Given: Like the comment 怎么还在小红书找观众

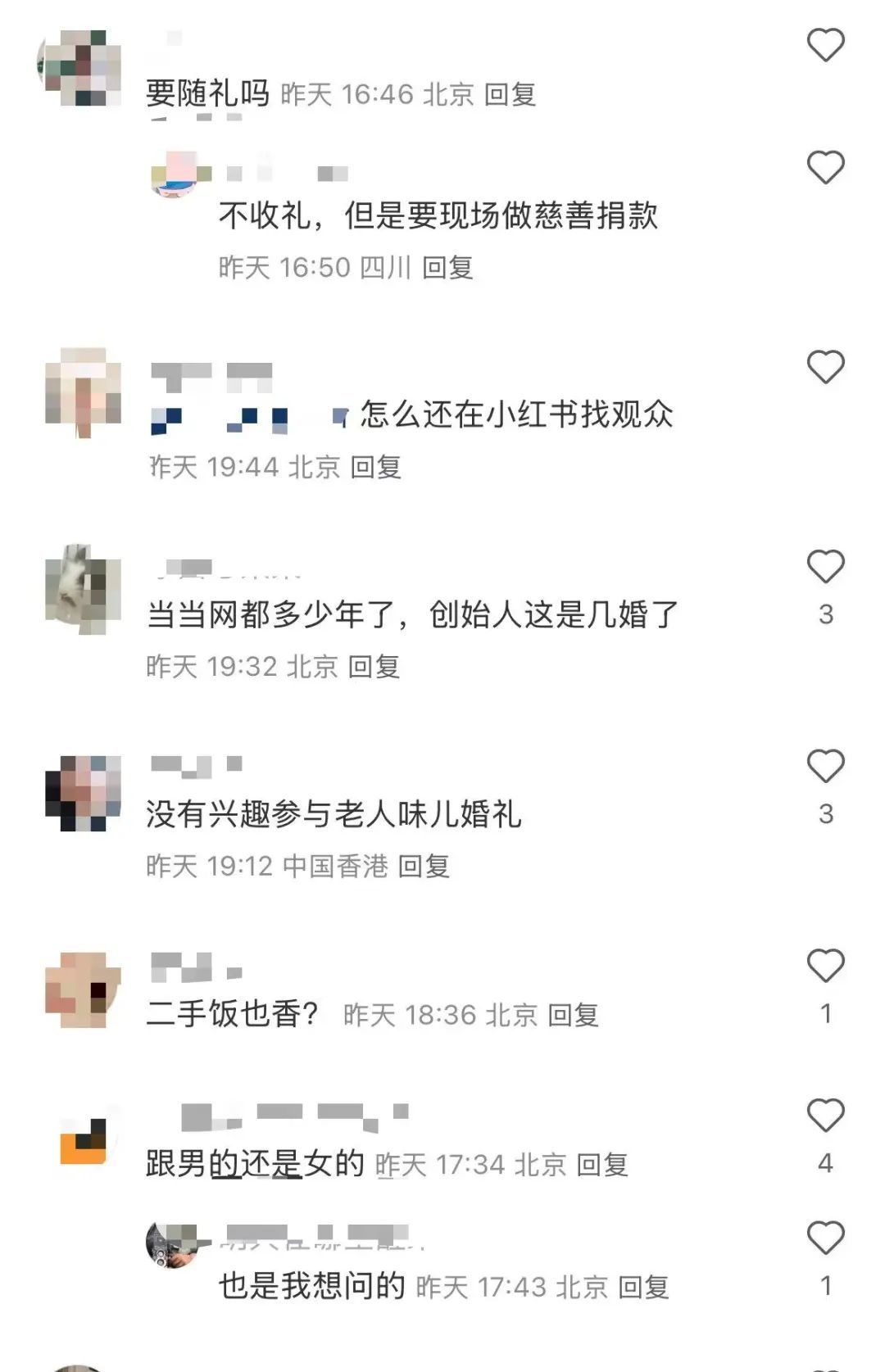Looking at the screenshot, I should pos(825,367).
